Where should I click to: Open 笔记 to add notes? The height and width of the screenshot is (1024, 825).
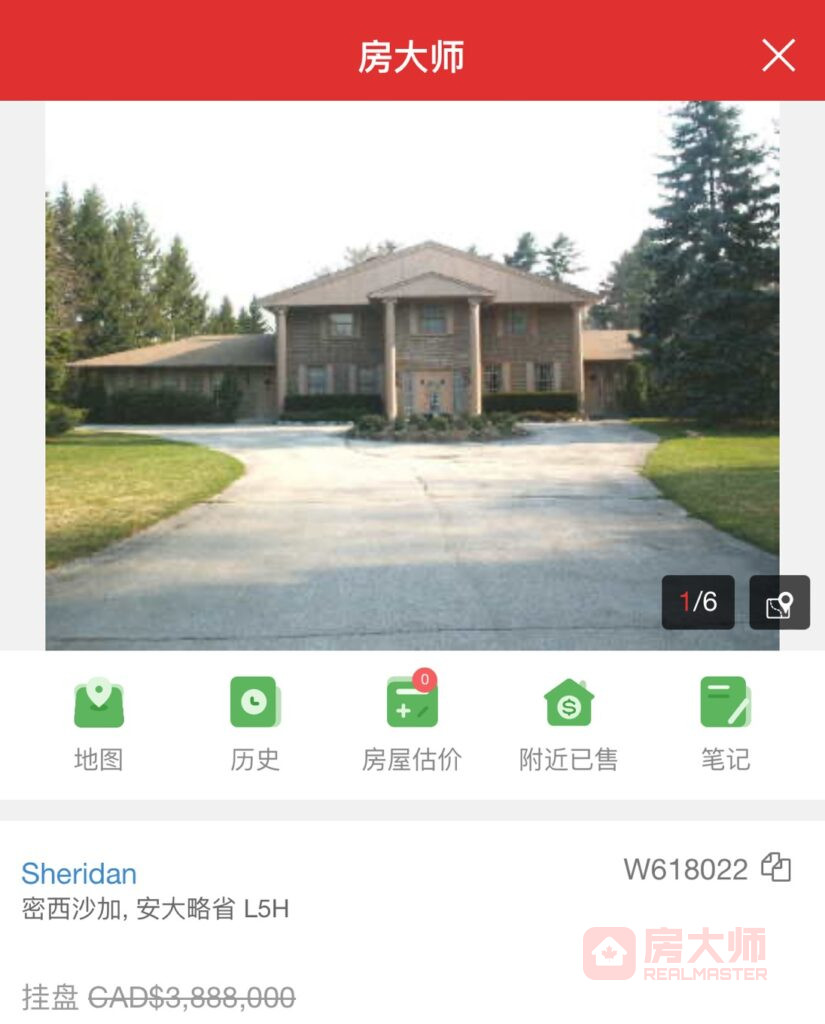coord(725,723)
